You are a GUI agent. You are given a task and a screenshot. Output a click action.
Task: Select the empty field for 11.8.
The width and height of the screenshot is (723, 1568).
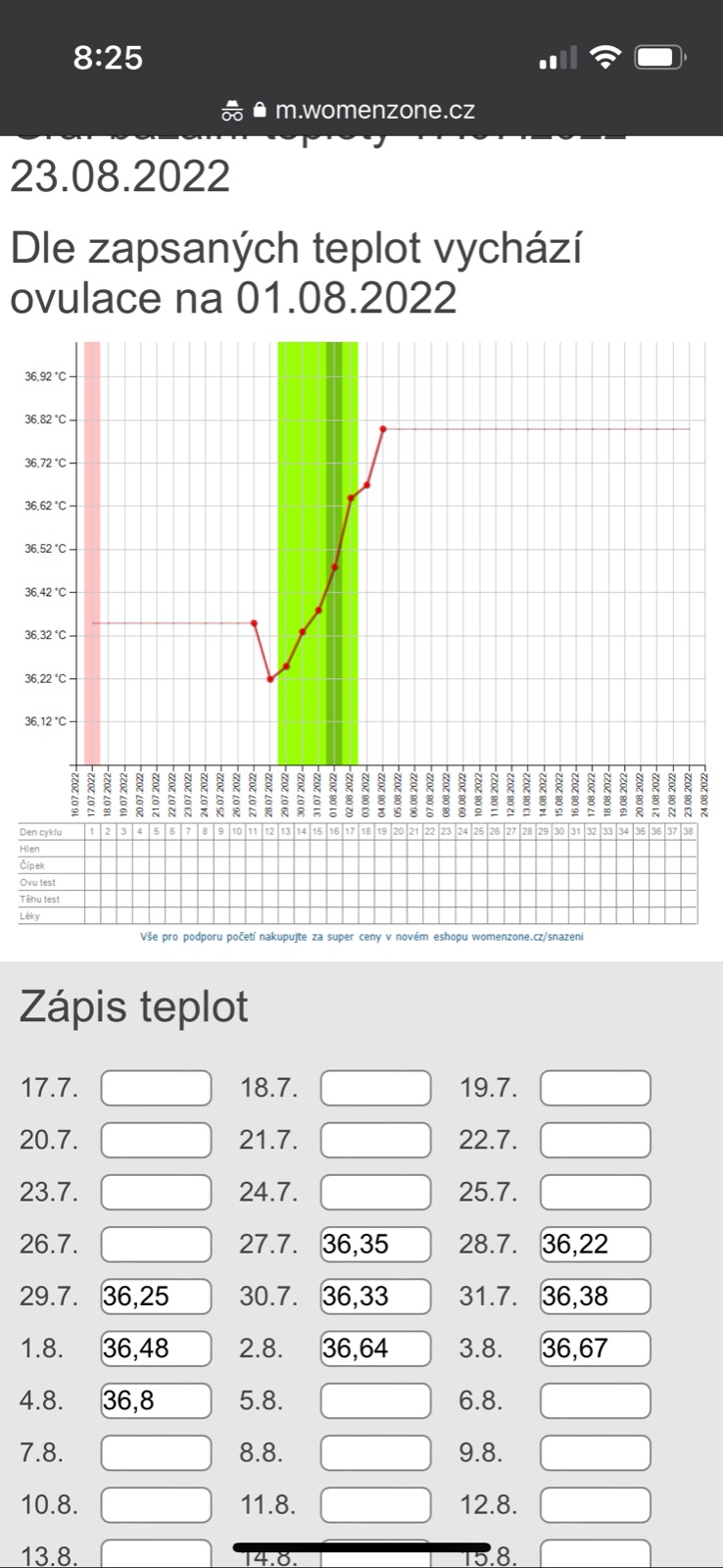point(375,1504)
